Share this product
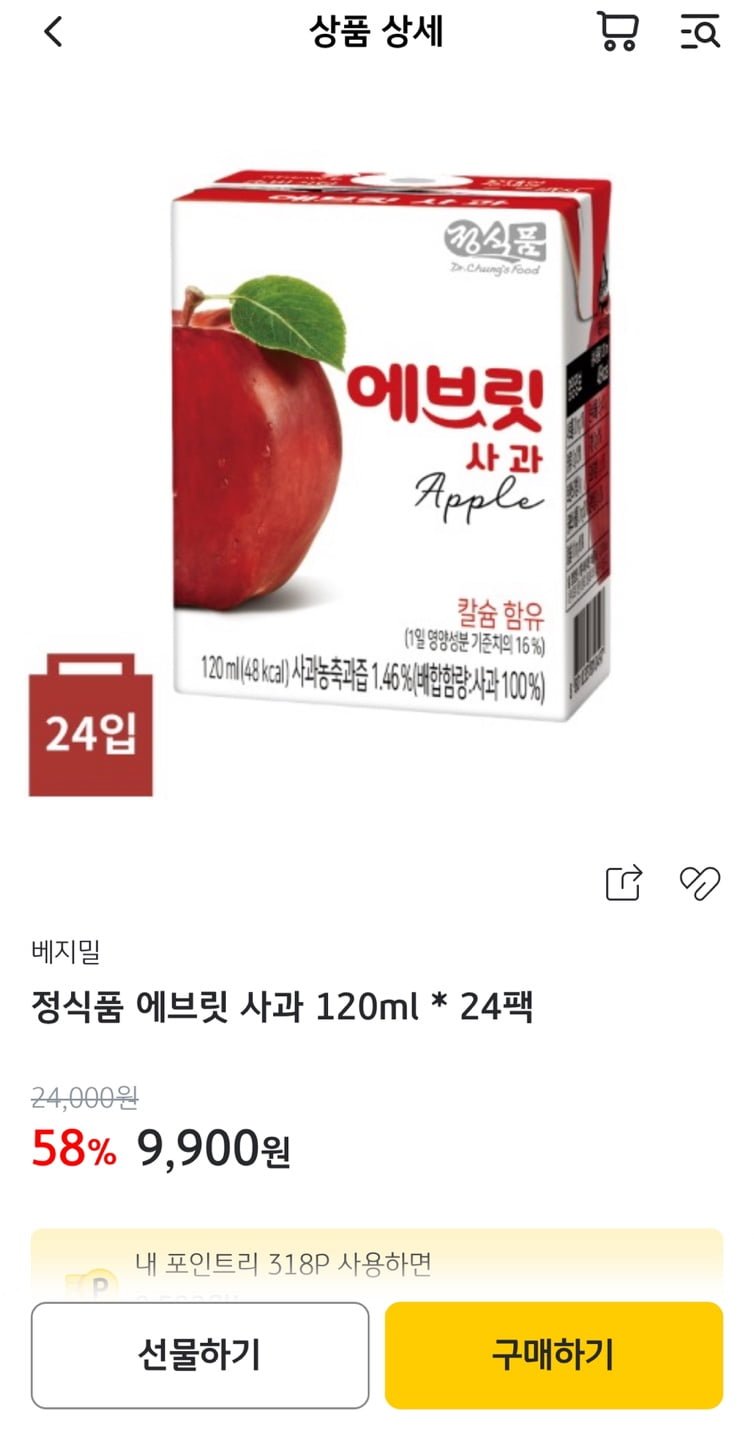This screenshot has height=1440, width=754. 625,882
